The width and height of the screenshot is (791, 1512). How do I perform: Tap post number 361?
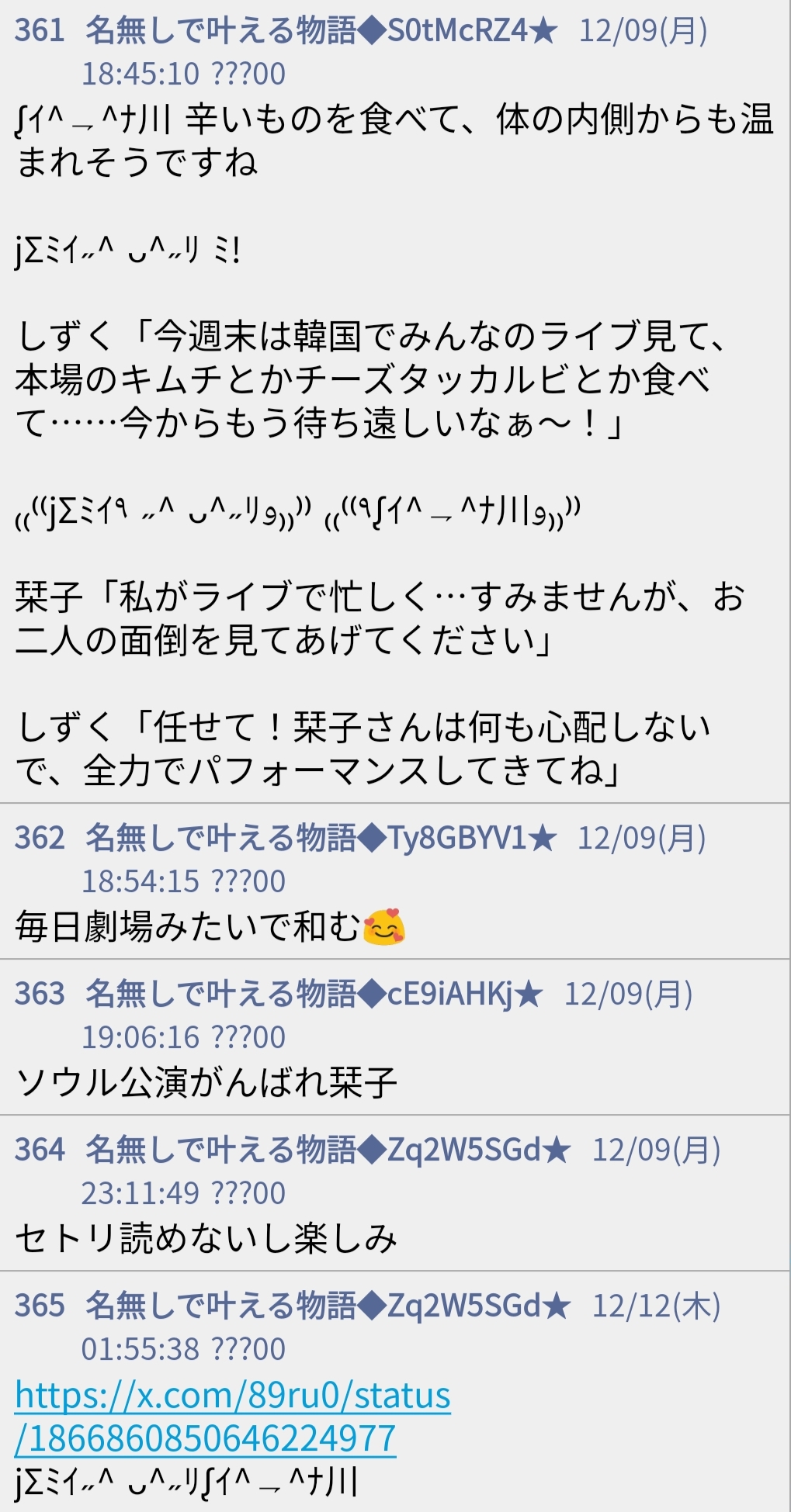pyautogui.click(x=40, y=31)
